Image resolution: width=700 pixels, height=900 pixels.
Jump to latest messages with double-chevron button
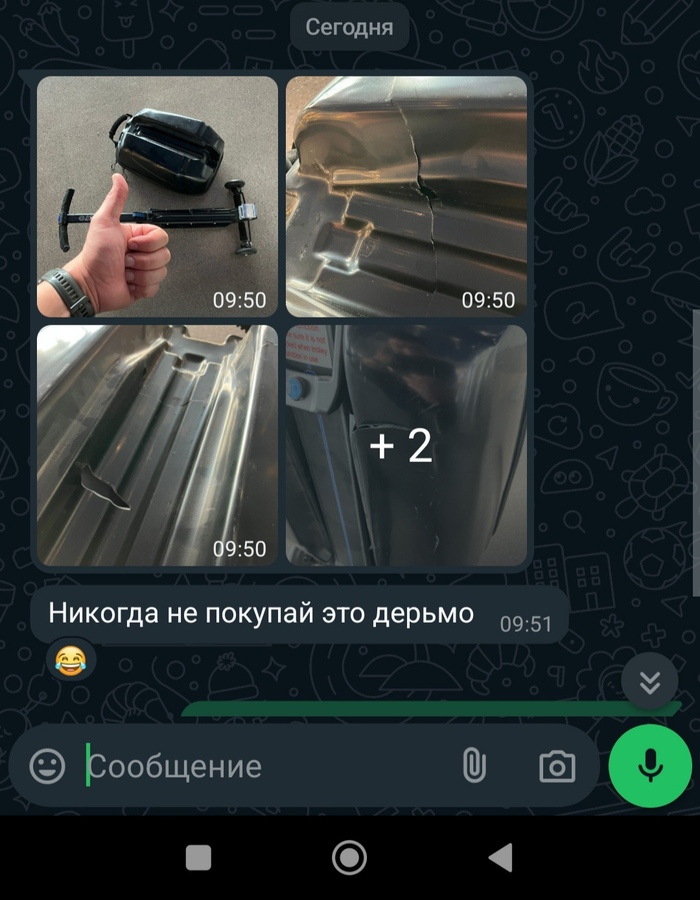[650, 683]
